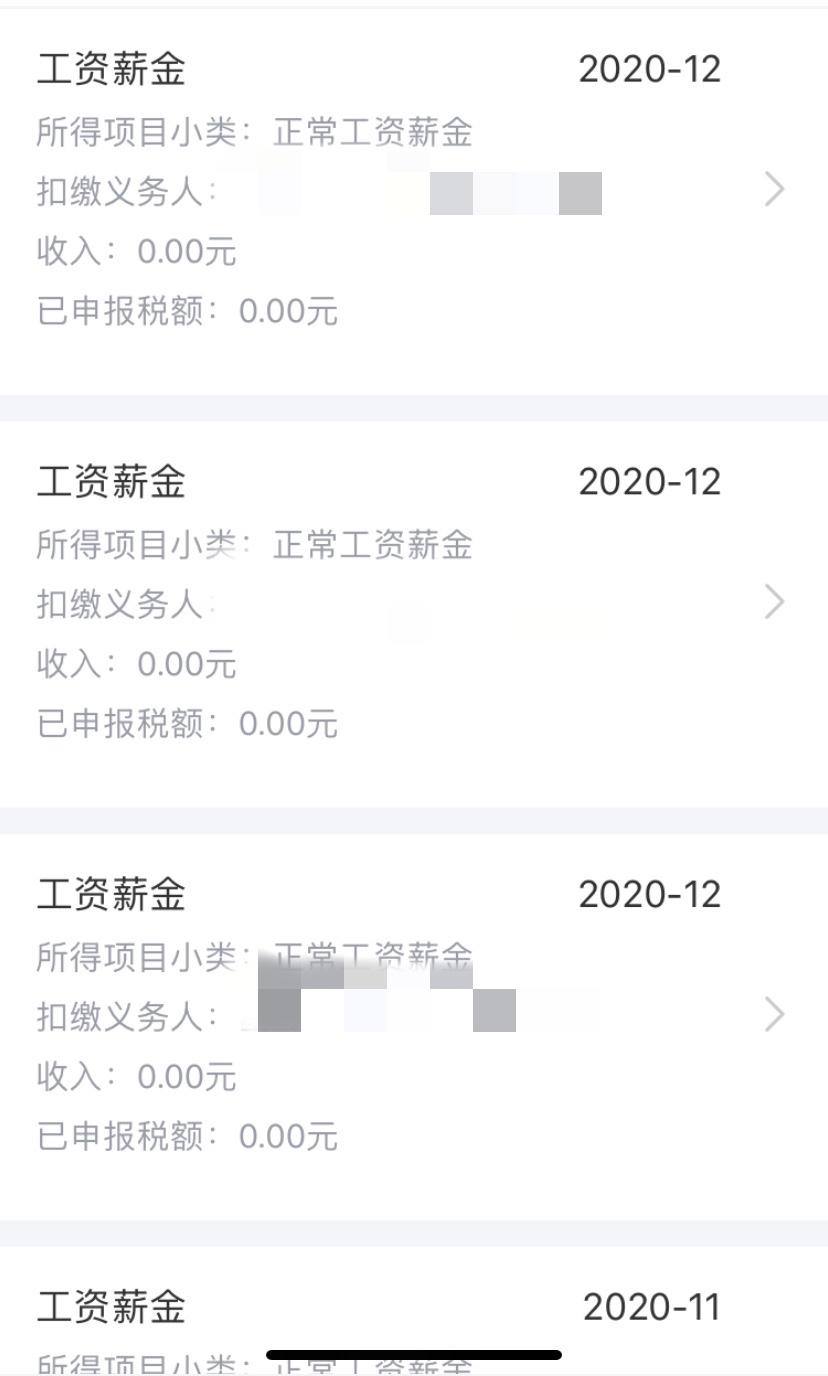Viewport: 828px width, 1376px height.
Task: Tap the chevron on the third 2020-12 entry
Action: tap(775, 1015)
